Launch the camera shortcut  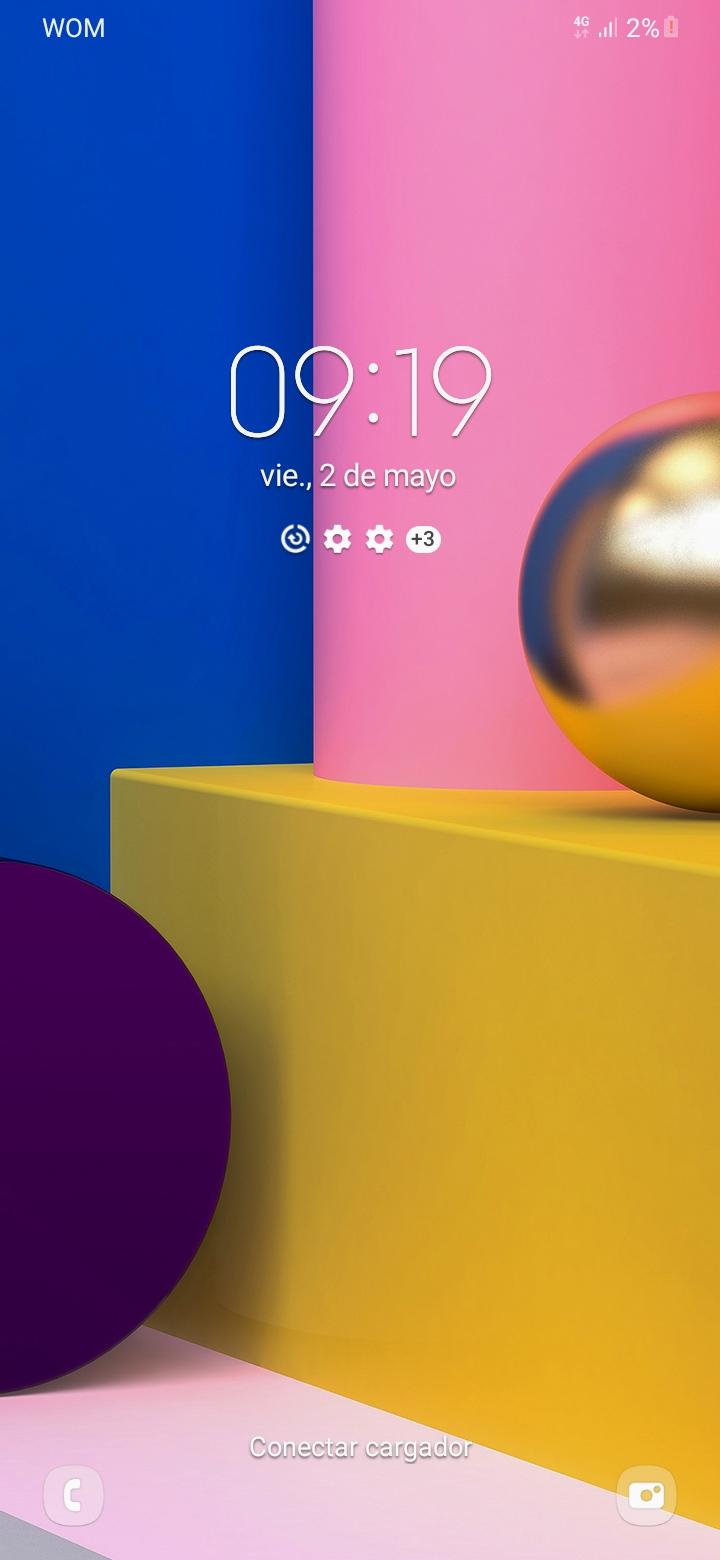click(646, 1495)
